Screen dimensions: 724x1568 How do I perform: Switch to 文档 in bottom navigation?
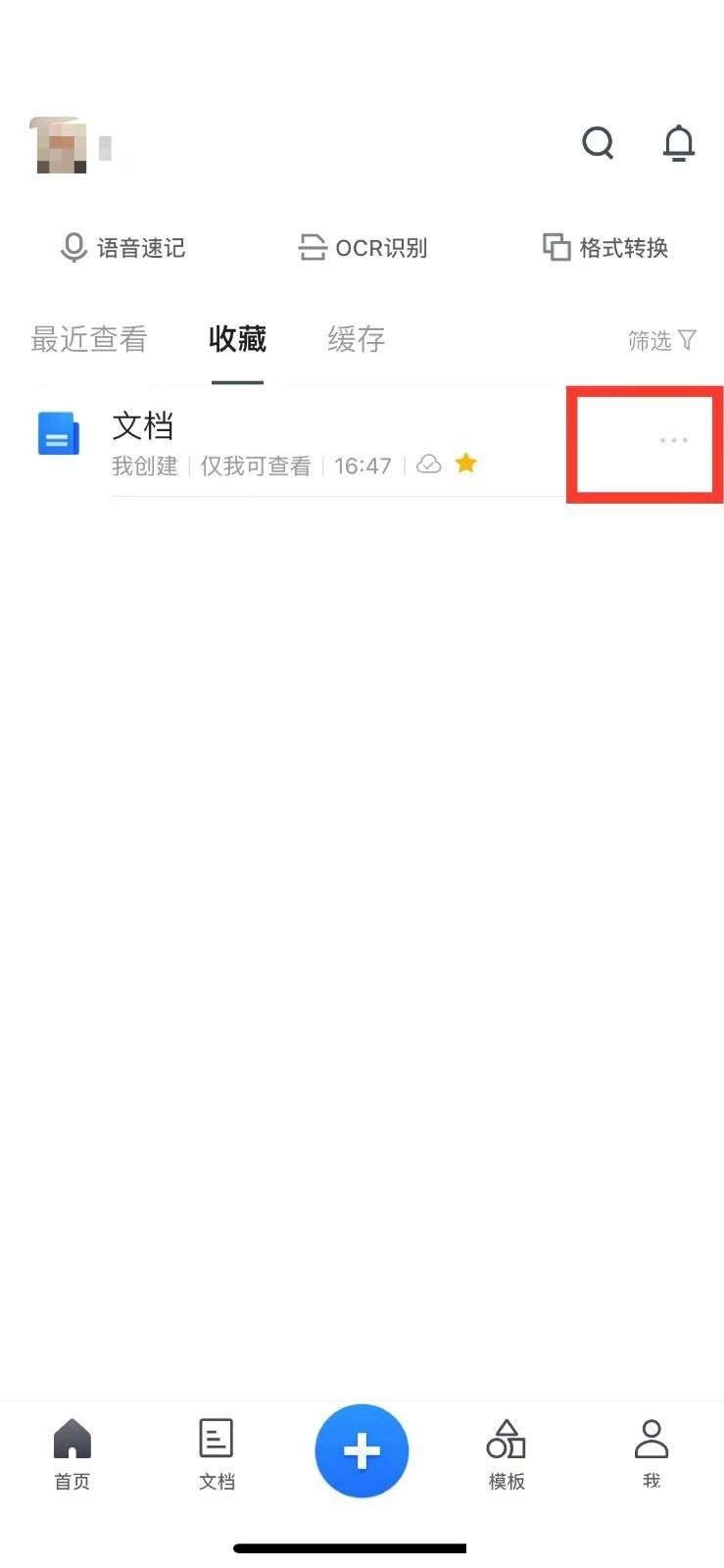217,1453
